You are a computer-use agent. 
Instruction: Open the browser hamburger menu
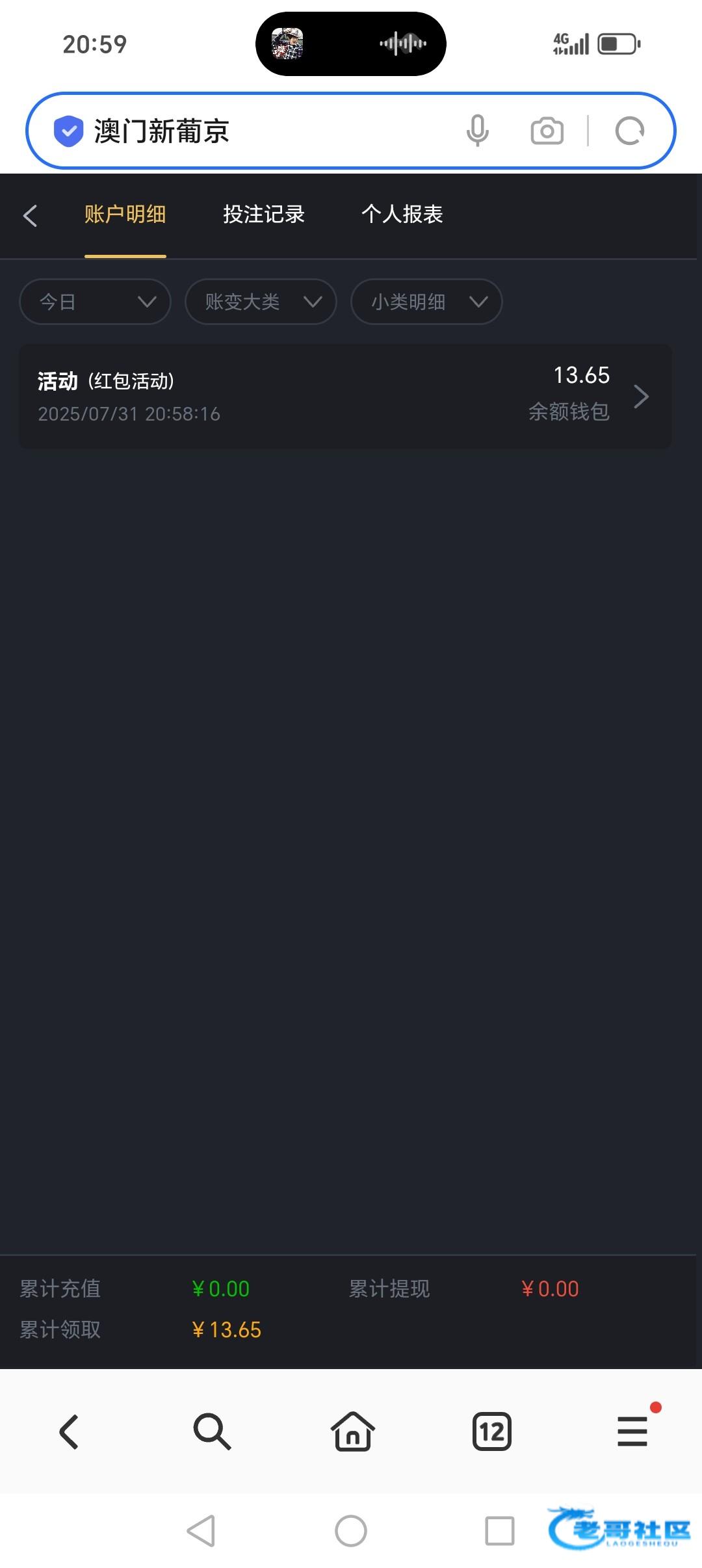[632, 1431]
